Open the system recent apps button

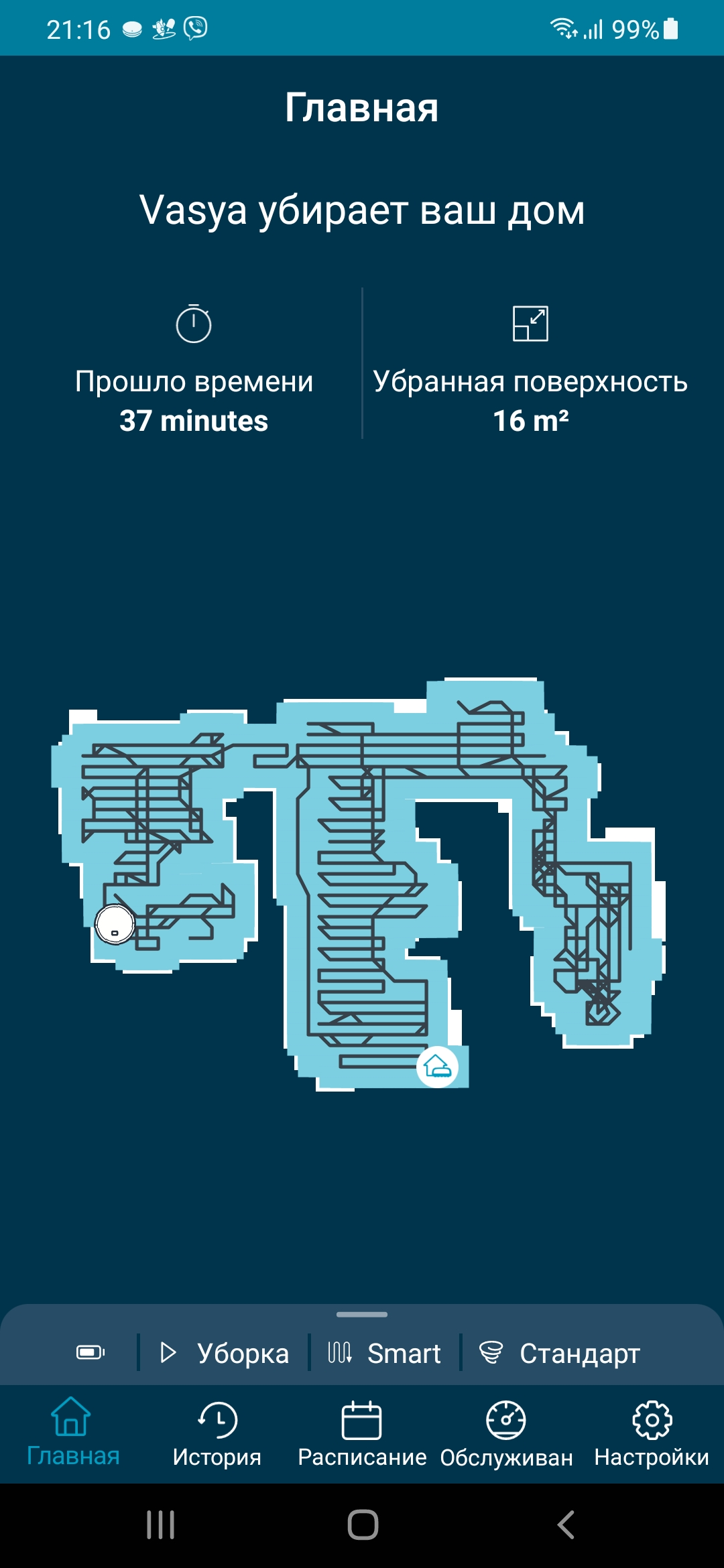point(161,1525)
